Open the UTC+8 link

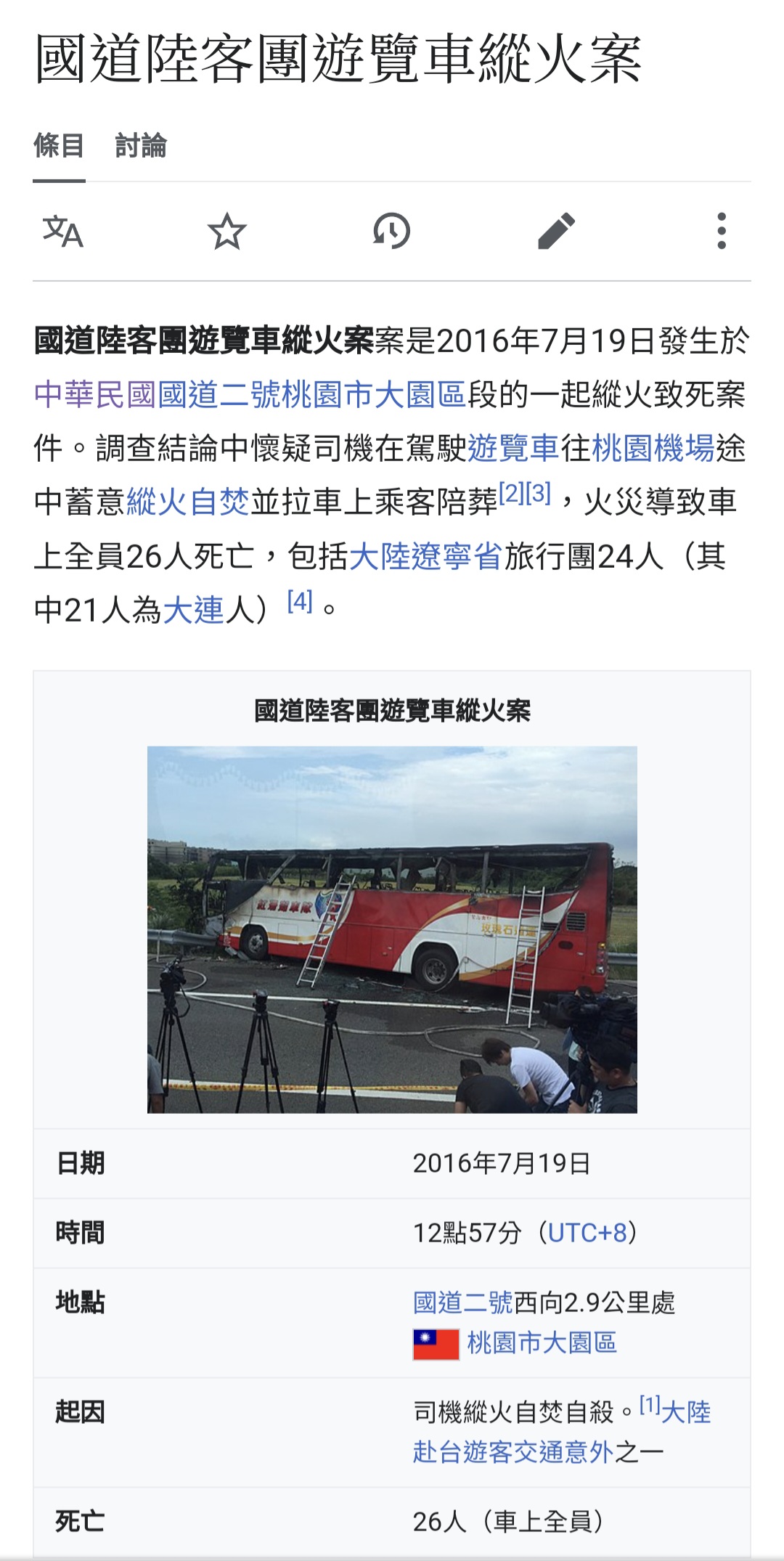tap(587, 1233)
